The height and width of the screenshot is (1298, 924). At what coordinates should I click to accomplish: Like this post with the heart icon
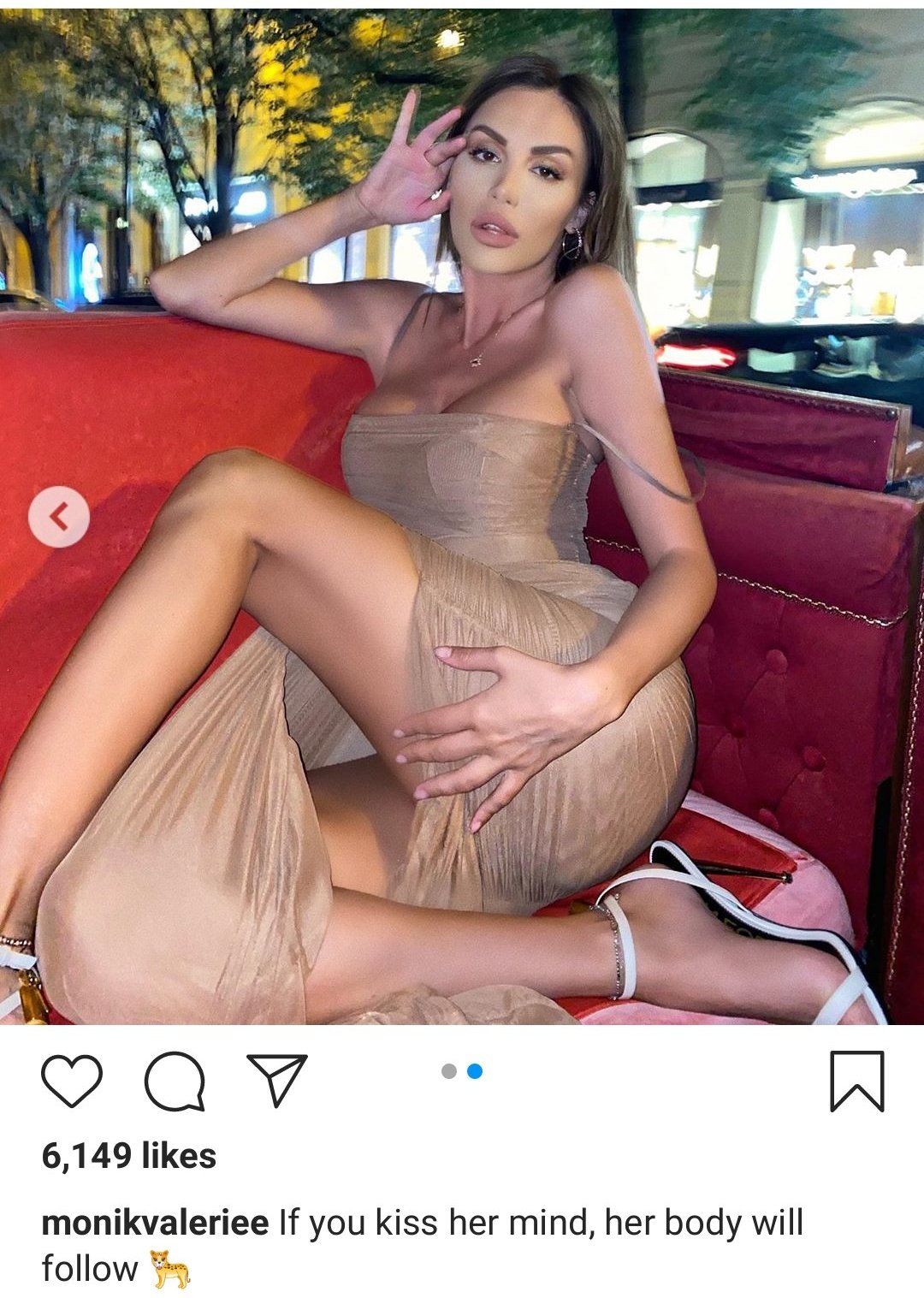(x=72, y=1081)
